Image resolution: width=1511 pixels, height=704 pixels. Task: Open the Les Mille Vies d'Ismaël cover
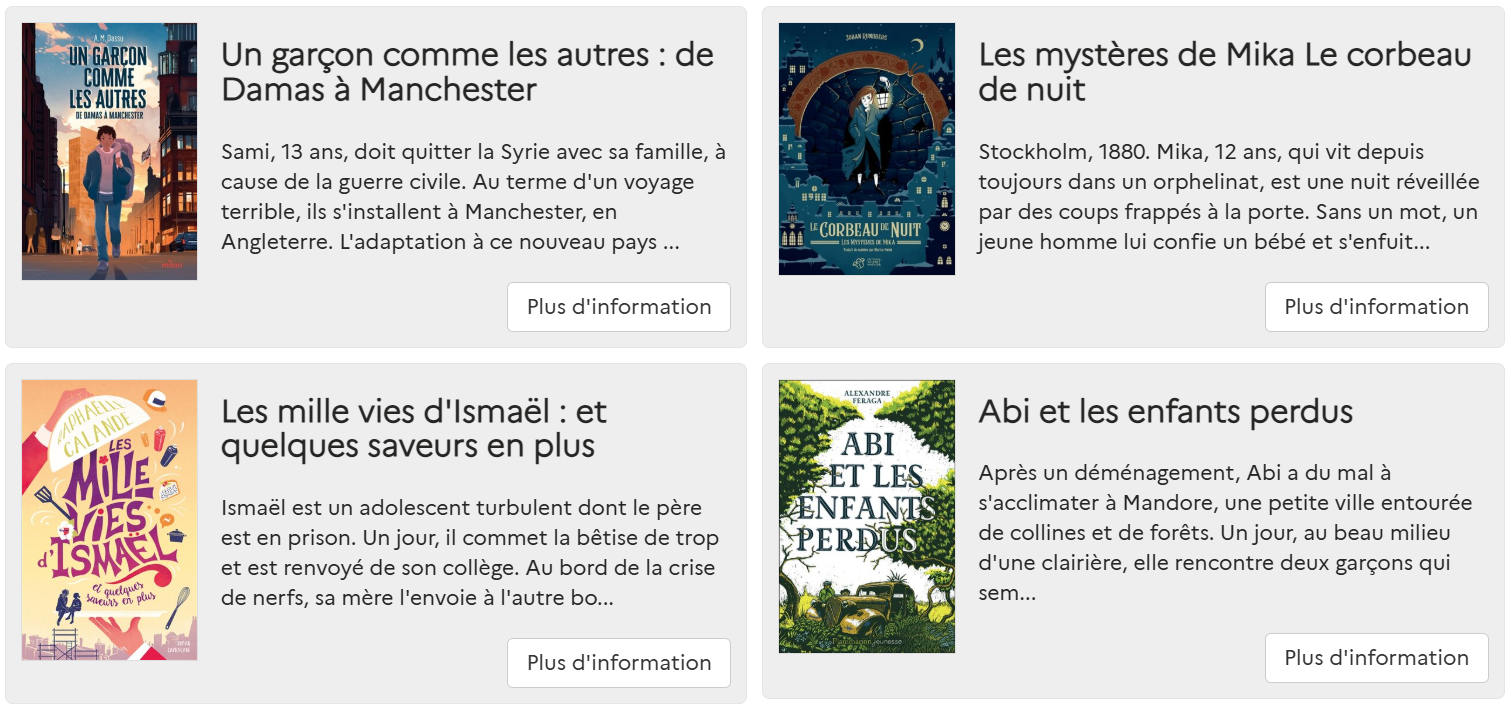(x=109, y=520)
